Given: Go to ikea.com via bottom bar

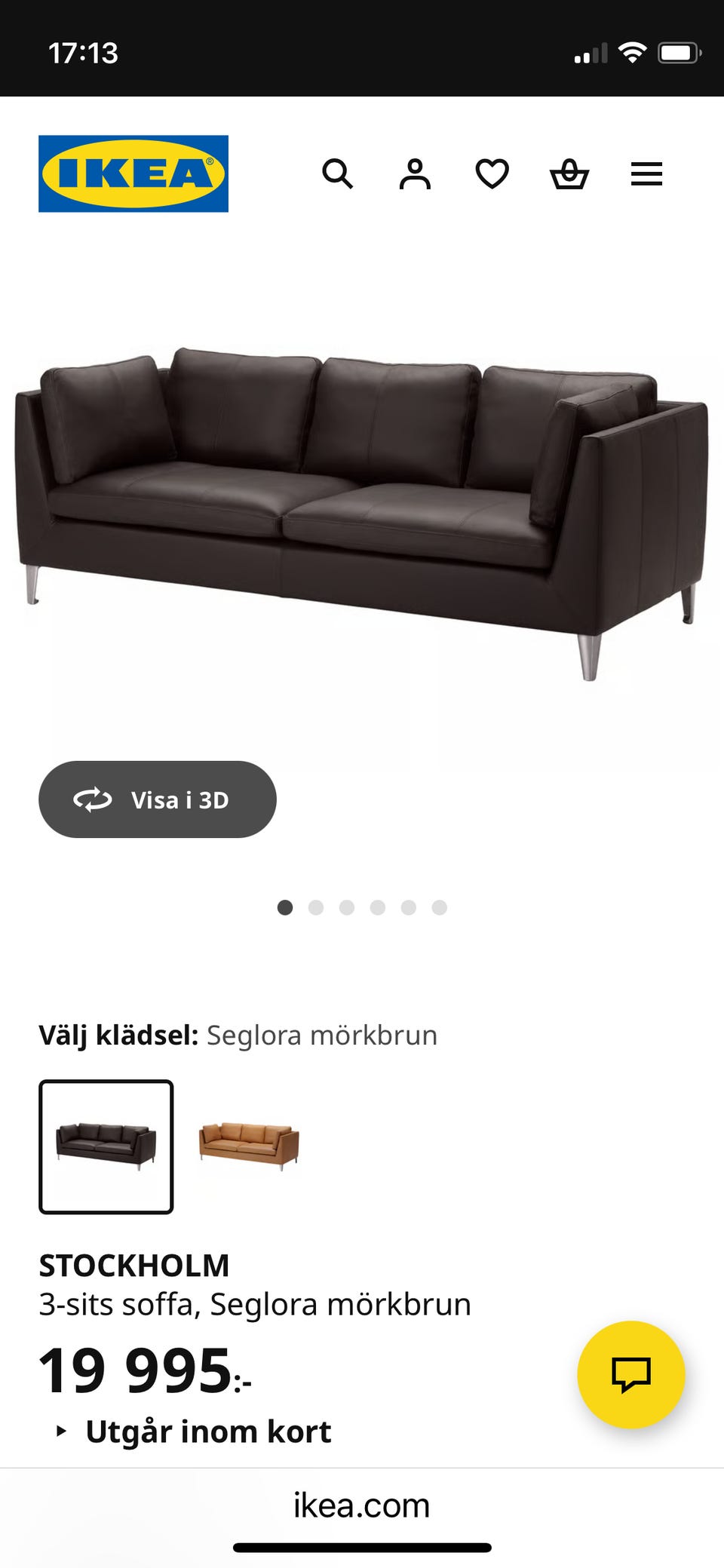Looking at the screenshot, I should point(361,1504).
